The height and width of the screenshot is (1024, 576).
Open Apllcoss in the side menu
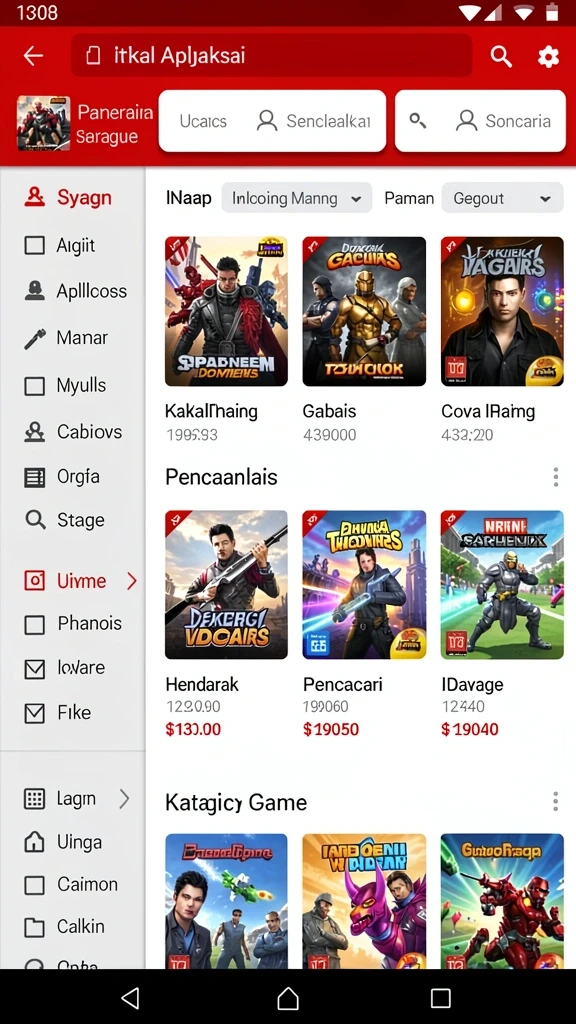[x=72, y=291]
